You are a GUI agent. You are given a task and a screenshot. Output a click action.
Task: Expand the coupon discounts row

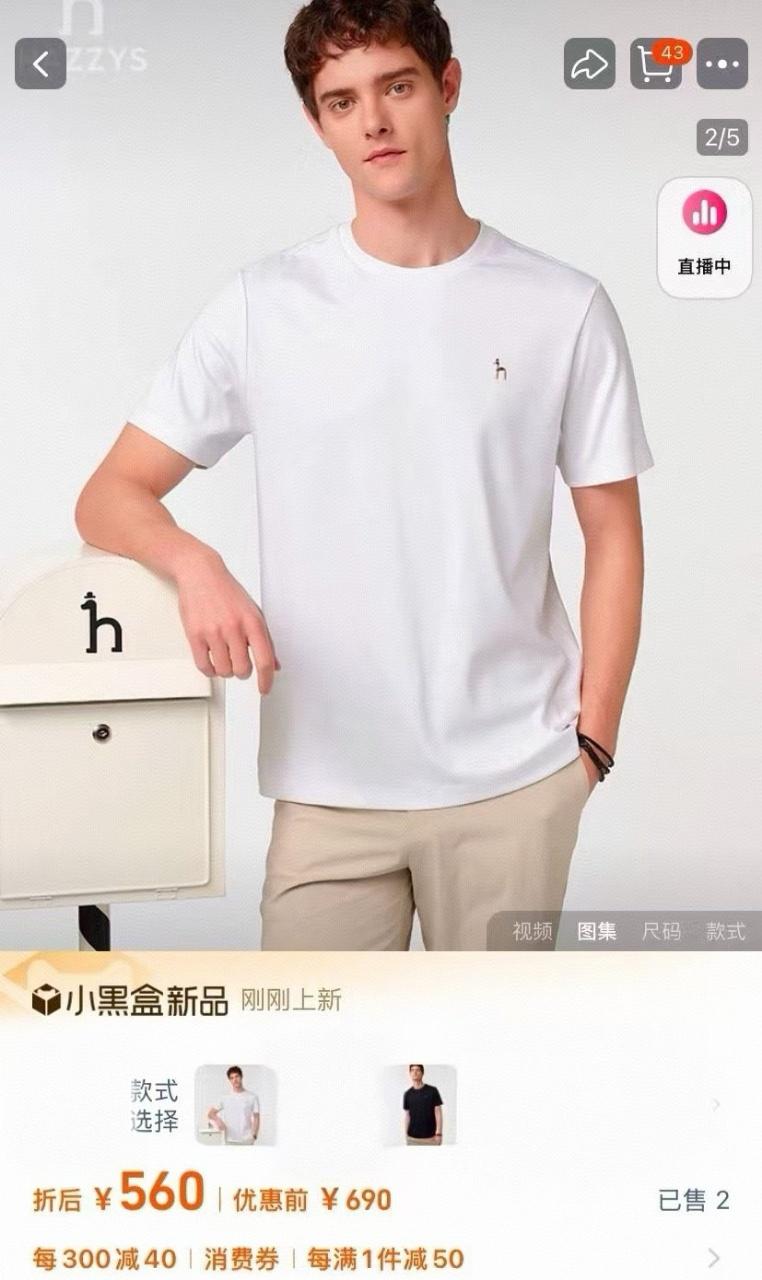tap(714, 1258)
